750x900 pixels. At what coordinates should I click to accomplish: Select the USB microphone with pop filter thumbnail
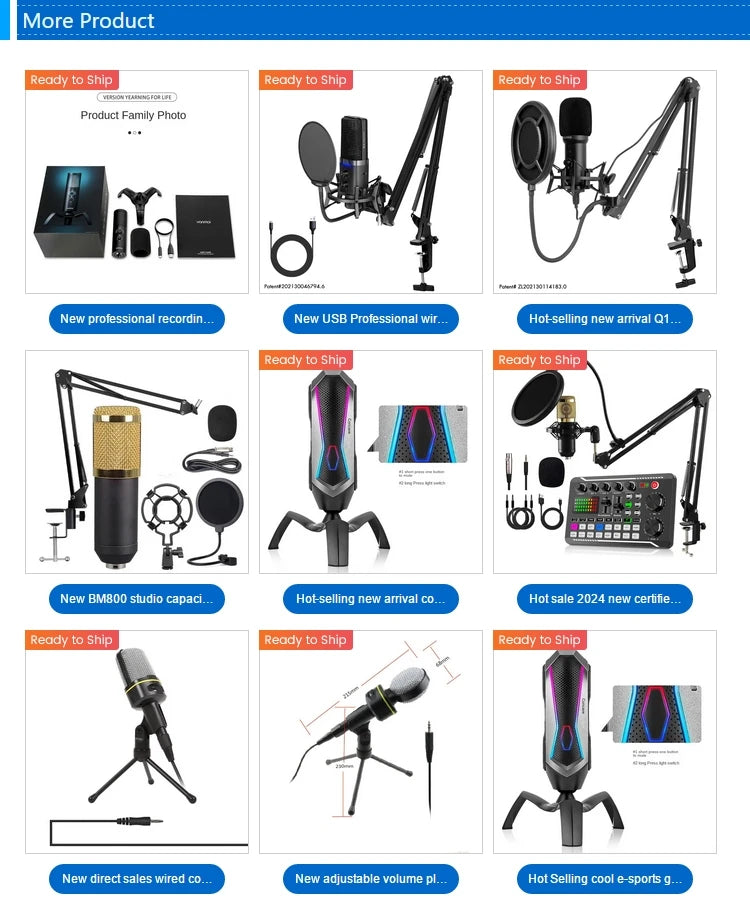(x=372, y=180)
